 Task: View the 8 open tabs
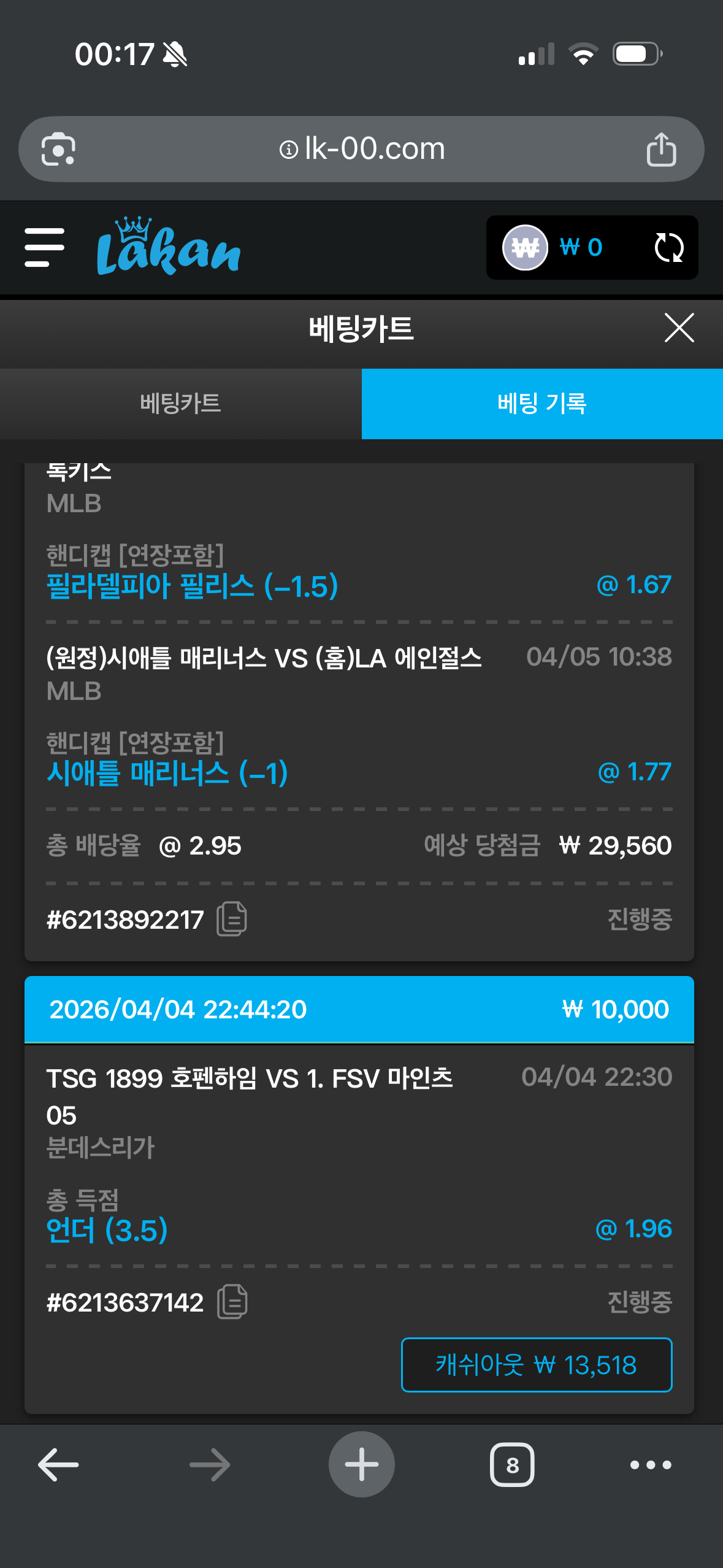pyautogui.click(x=512, y=1465)
